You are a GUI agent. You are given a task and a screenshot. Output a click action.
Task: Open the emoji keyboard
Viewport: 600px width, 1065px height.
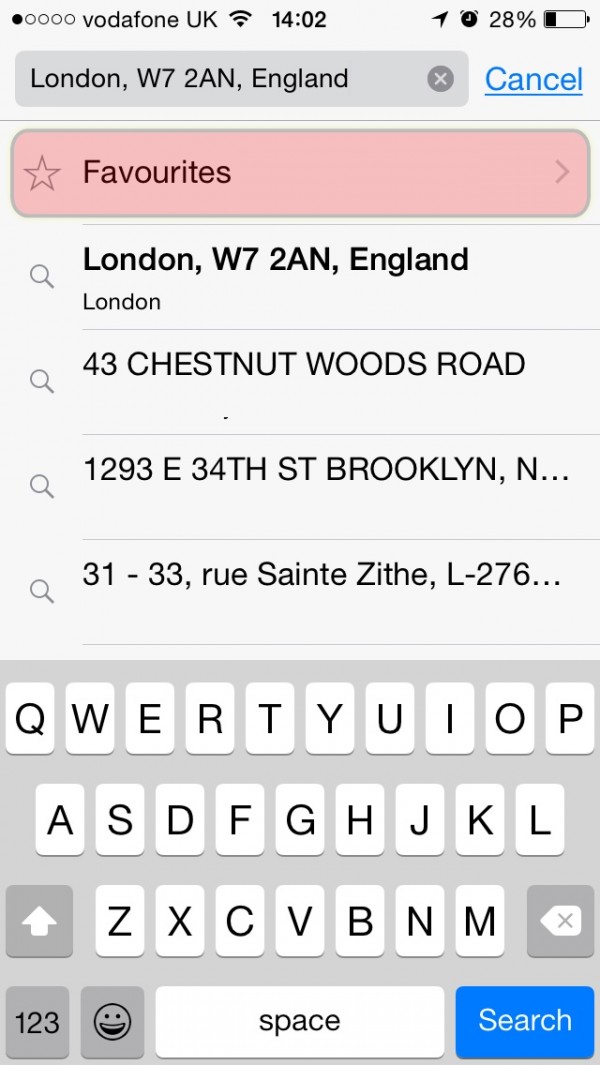tap(112, 1021)
